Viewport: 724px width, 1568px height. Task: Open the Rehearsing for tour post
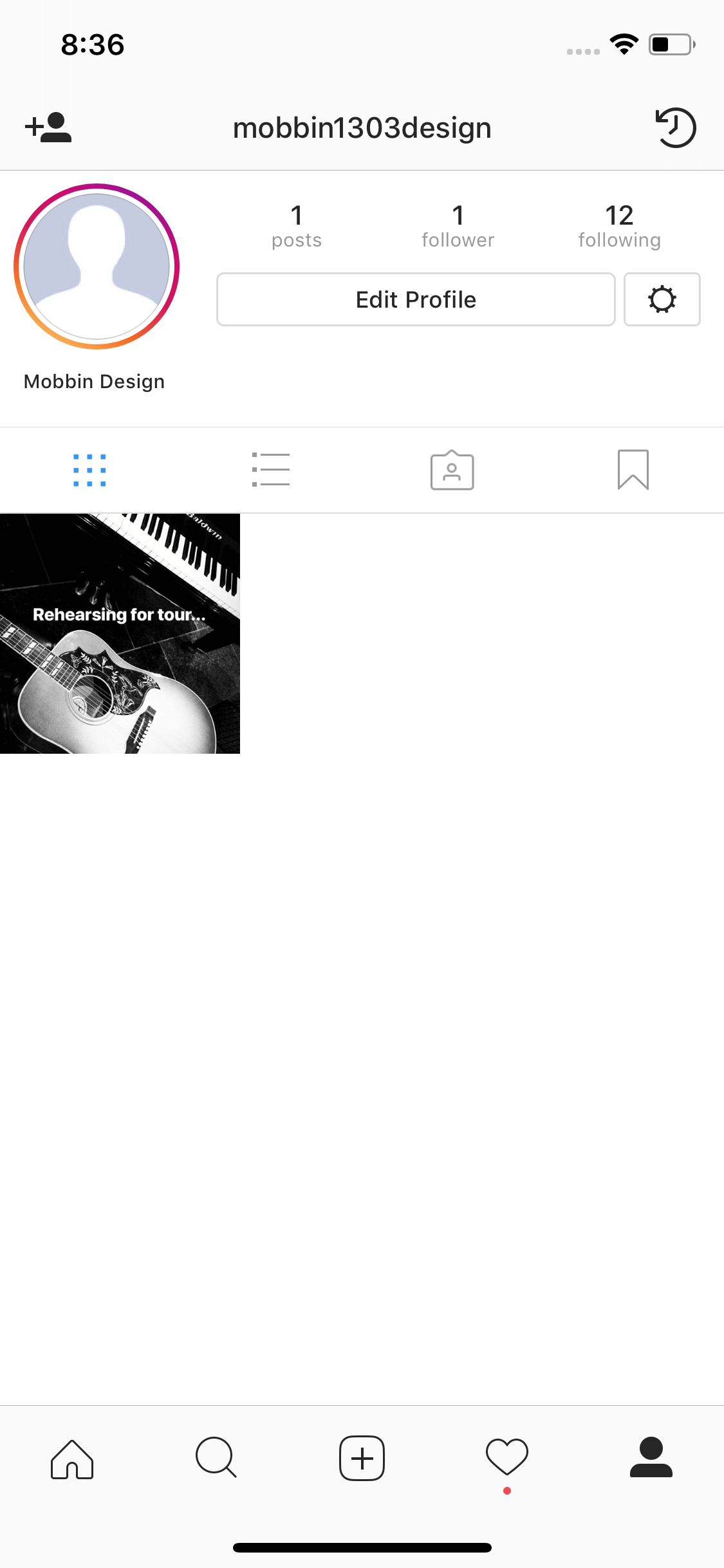pyautogui.click(x=120, y=633)
